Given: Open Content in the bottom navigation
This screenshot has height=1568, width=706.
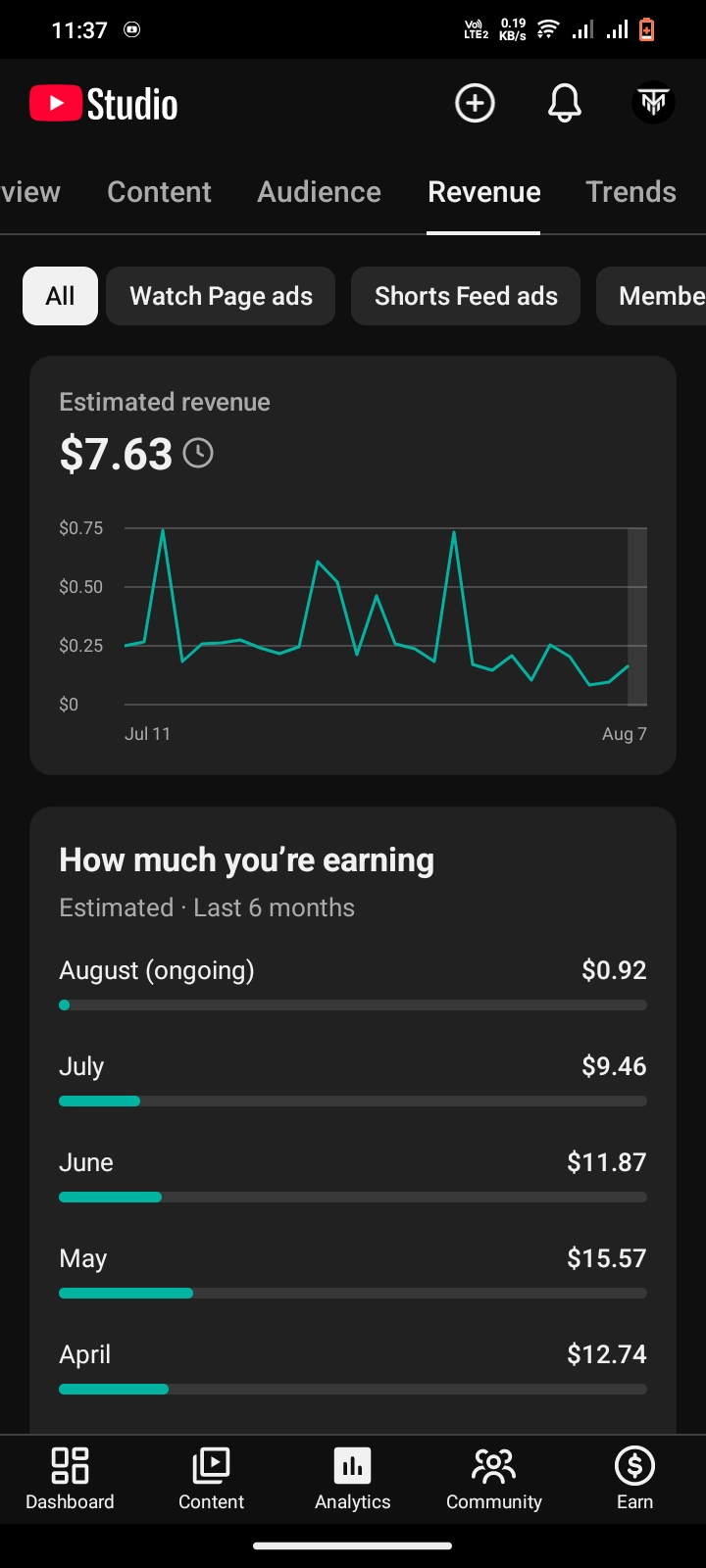Looking at the screenshot, I should click(211, 1480).
